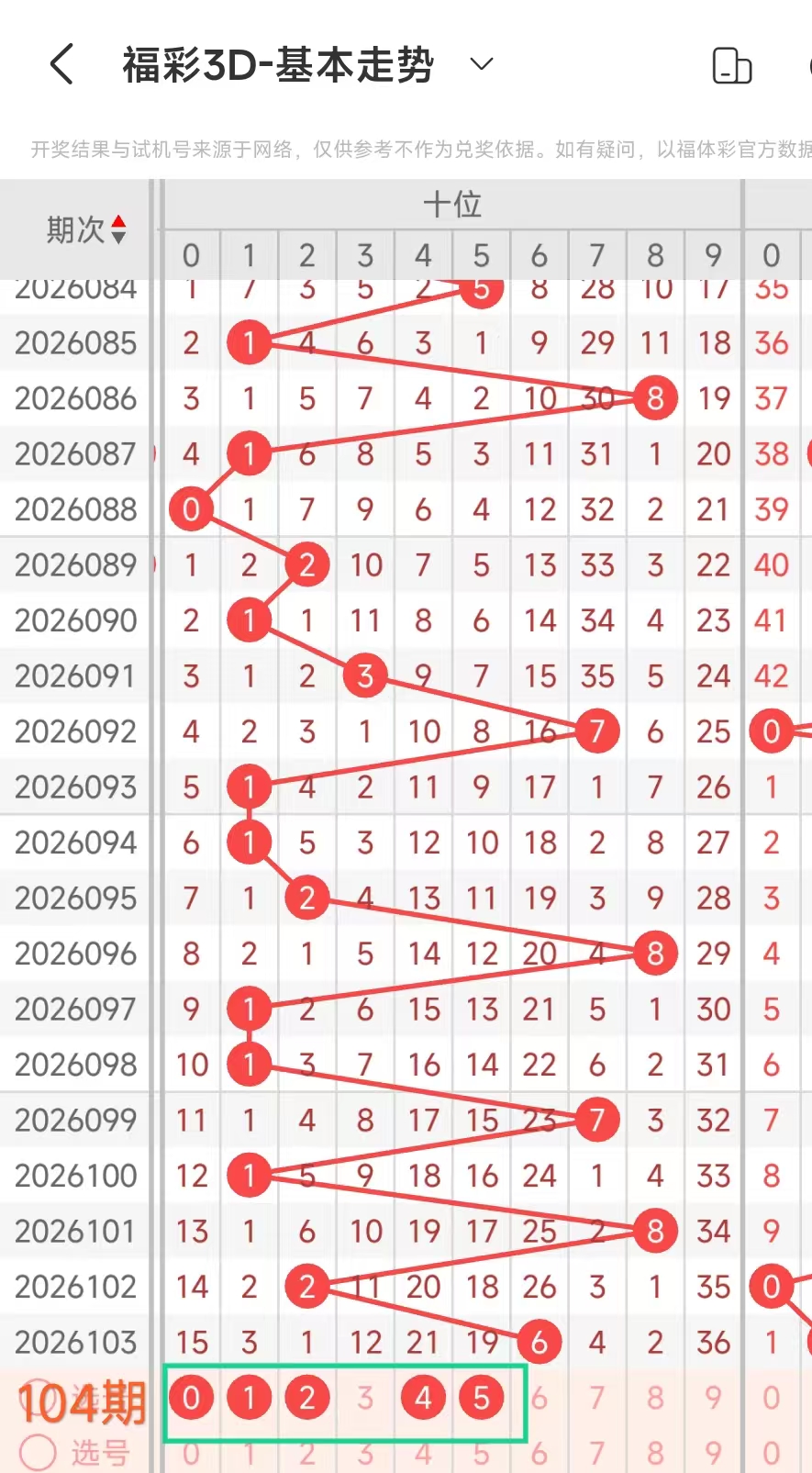Select the bottom 选号 radio button

point(38,1452)
